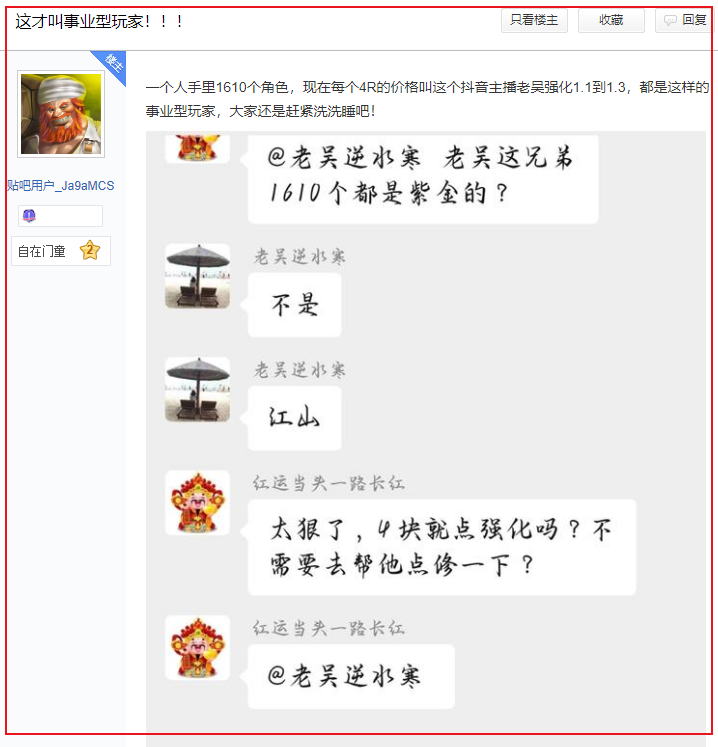
Task: Tap the 自在门童 level badge
Action: point(60,251)
